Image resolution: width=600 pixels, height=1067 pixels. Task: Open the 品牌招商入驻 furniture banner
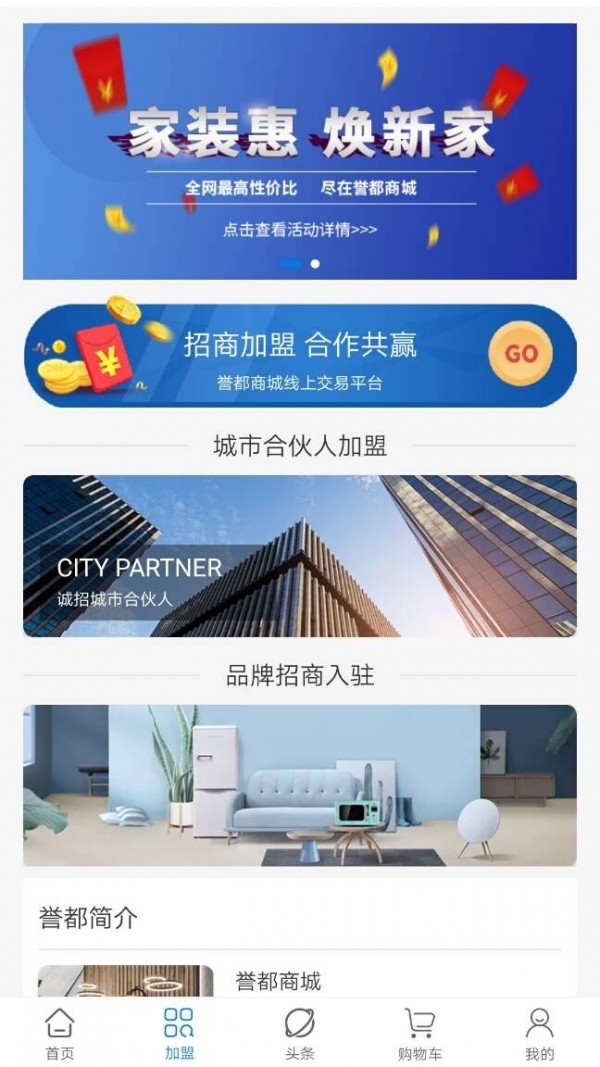coord(300,785)
